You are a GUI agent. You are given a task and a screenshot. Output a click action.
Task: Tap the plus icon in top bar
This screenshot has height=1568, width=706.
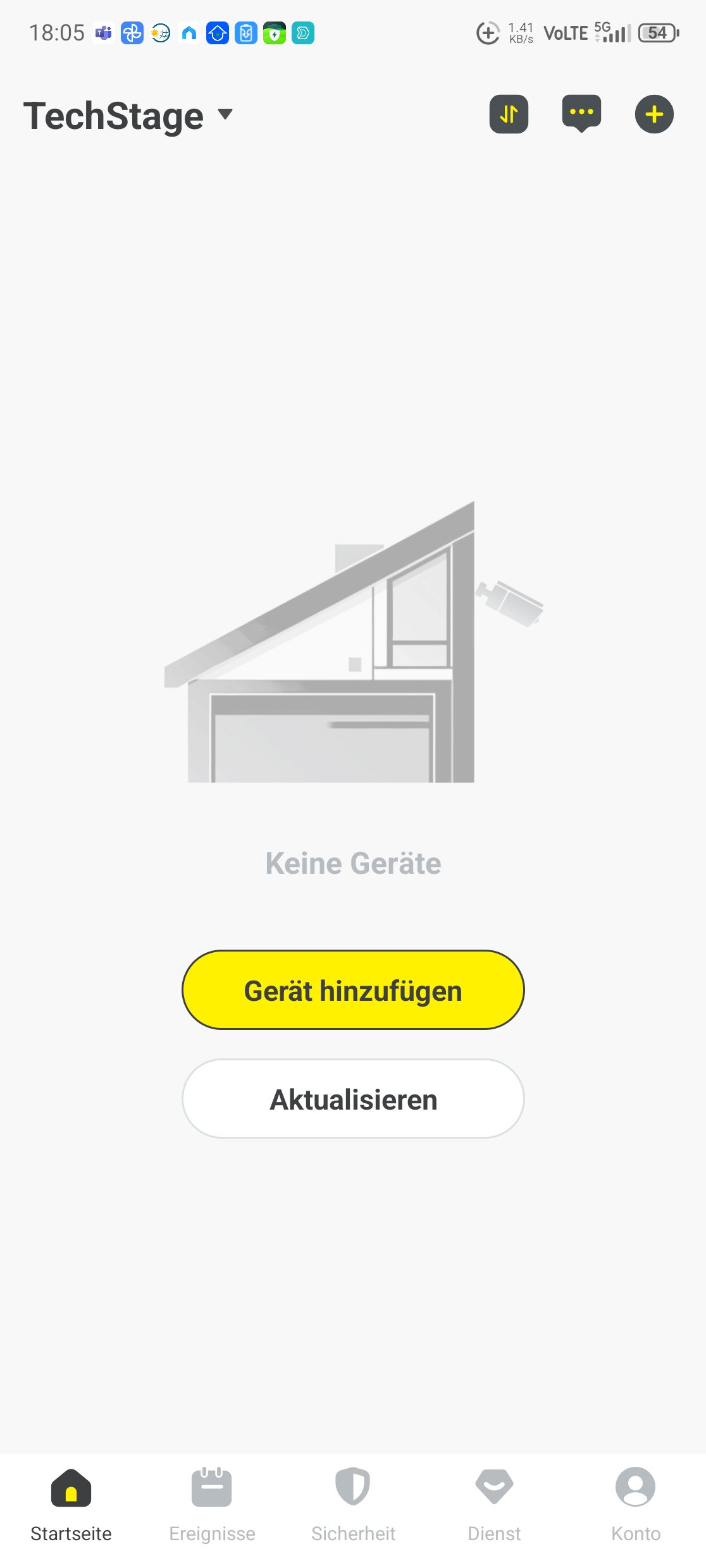(654, 114)
